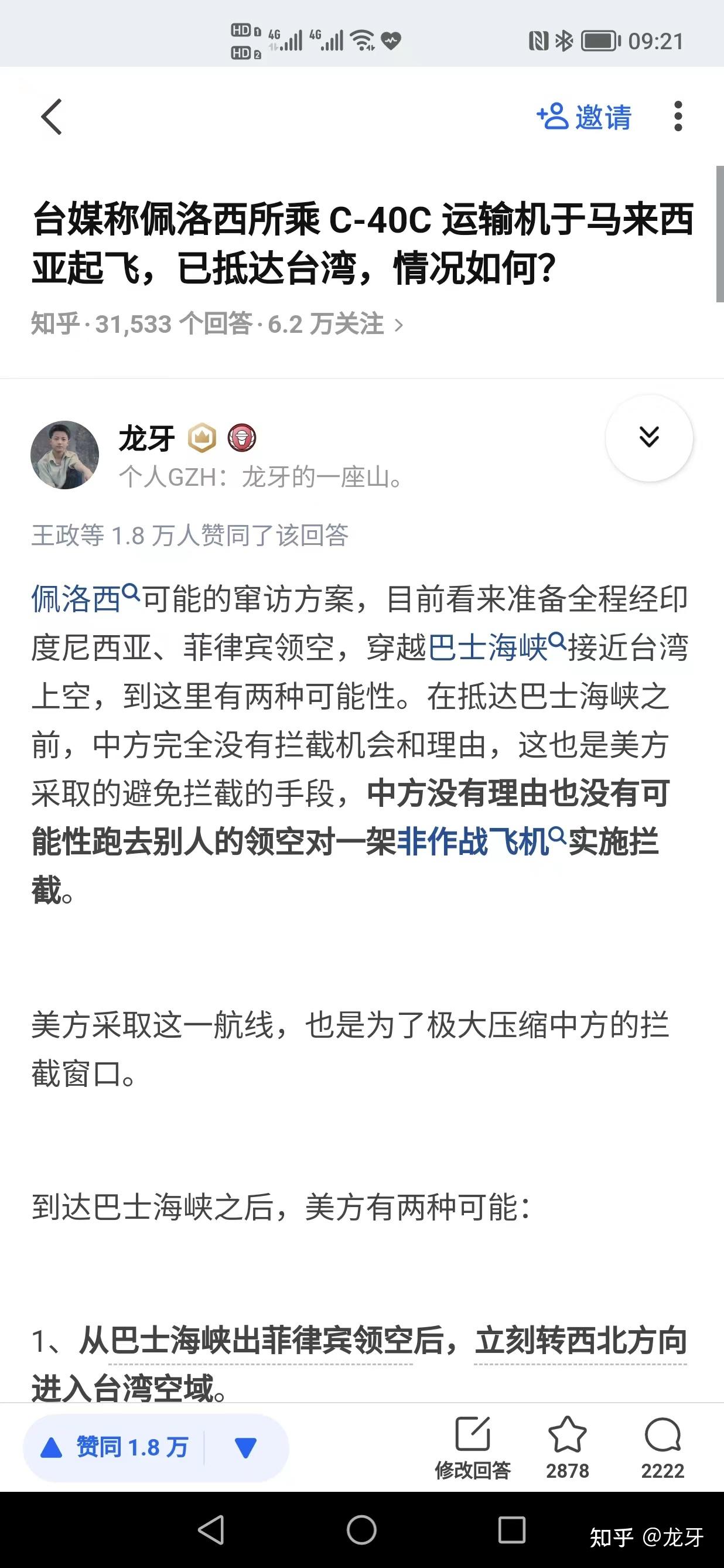Tap the double-chevron expand button

coord(648,438)
